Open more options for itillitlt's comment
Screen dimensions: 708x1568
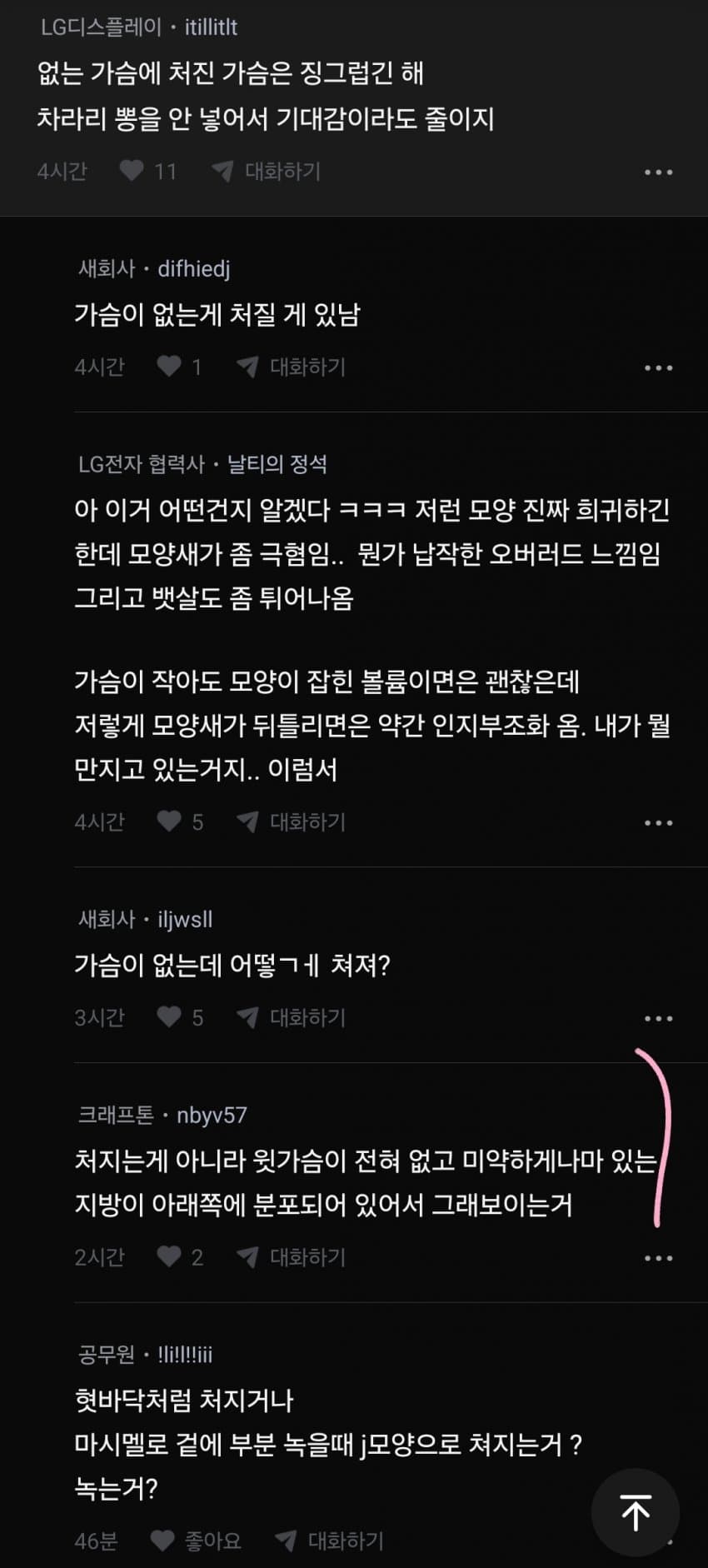coord(658,172)
